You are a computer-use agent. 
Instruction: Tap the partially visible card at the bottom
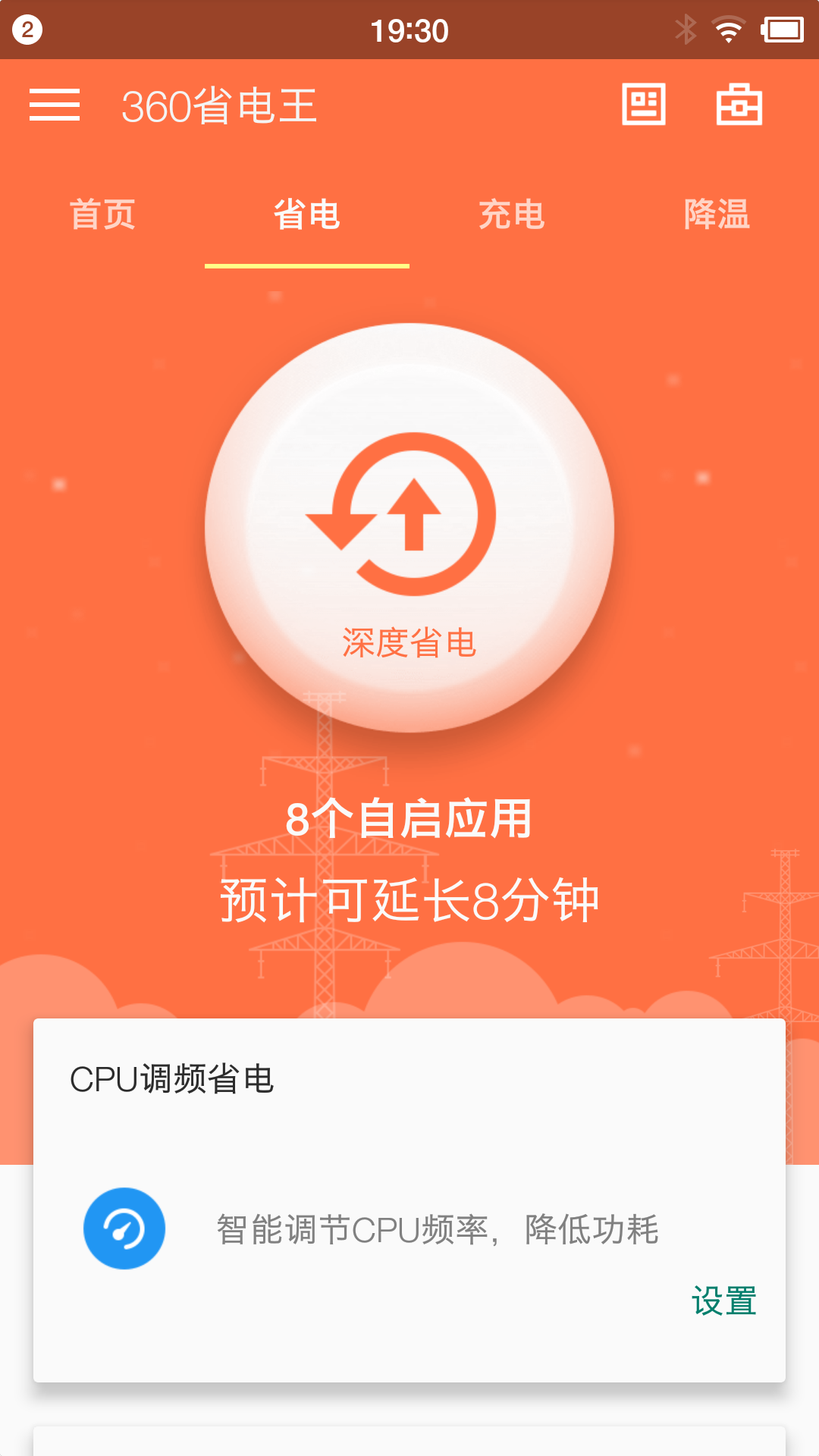coord(409,1441)
